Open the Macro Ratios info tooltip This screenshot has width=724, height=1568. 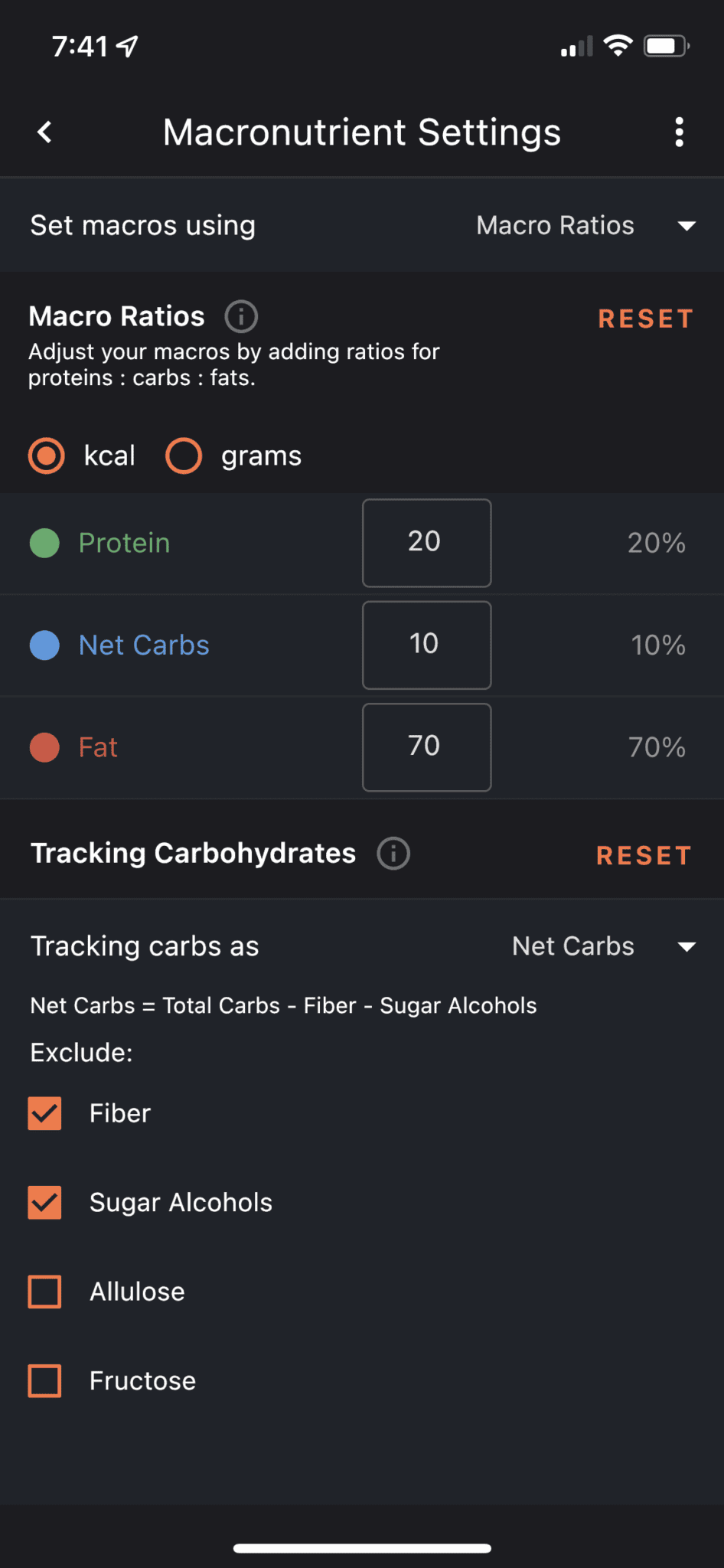240,316
